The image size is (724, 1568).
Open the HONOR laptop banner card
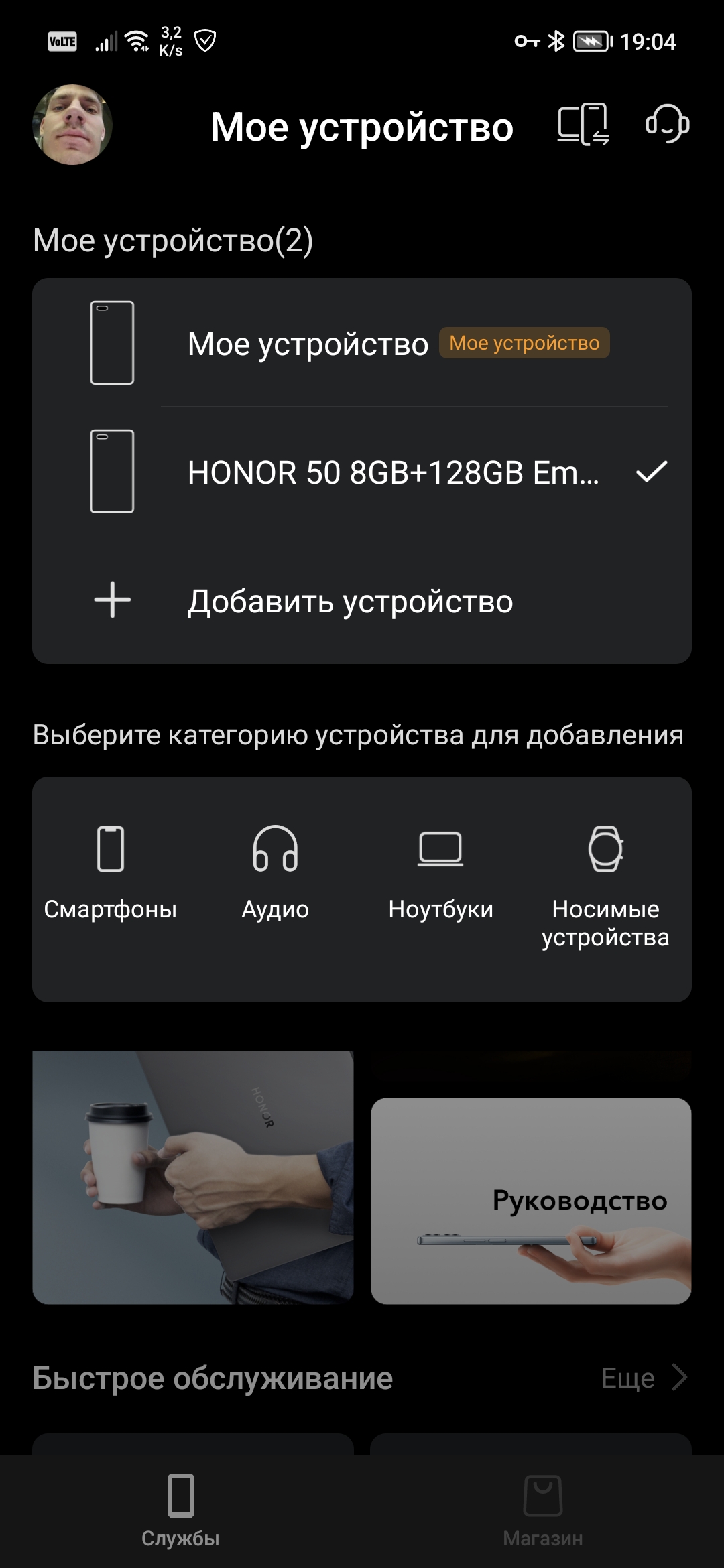193,1177
